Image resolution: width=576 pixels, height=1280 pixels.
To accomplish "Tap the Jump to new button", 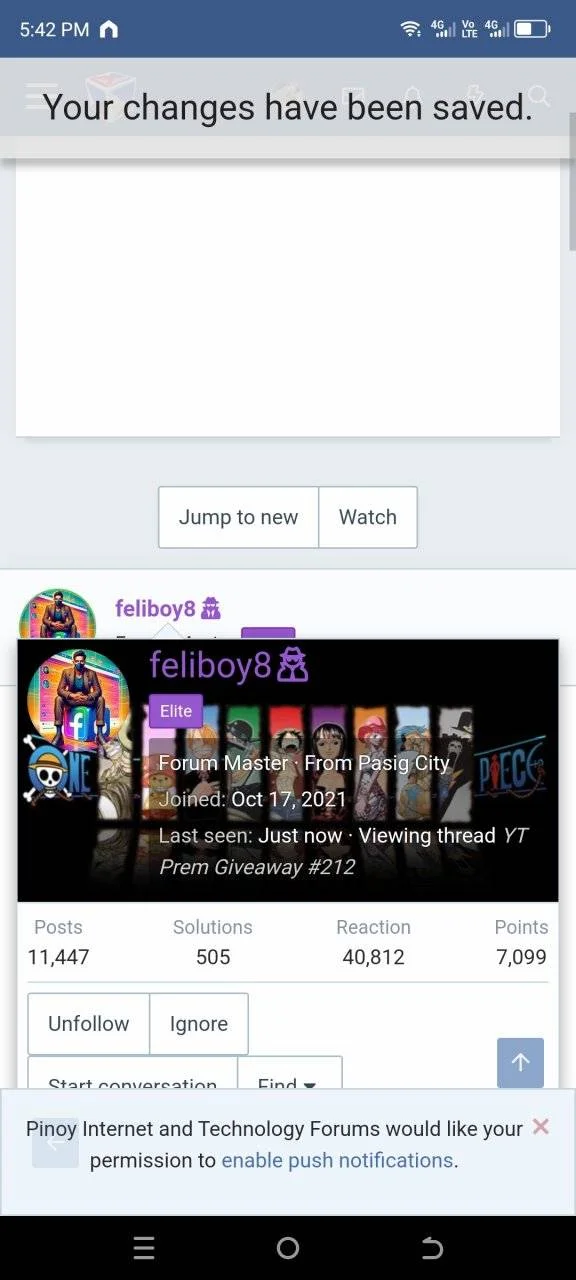I will tap(238, 517).
